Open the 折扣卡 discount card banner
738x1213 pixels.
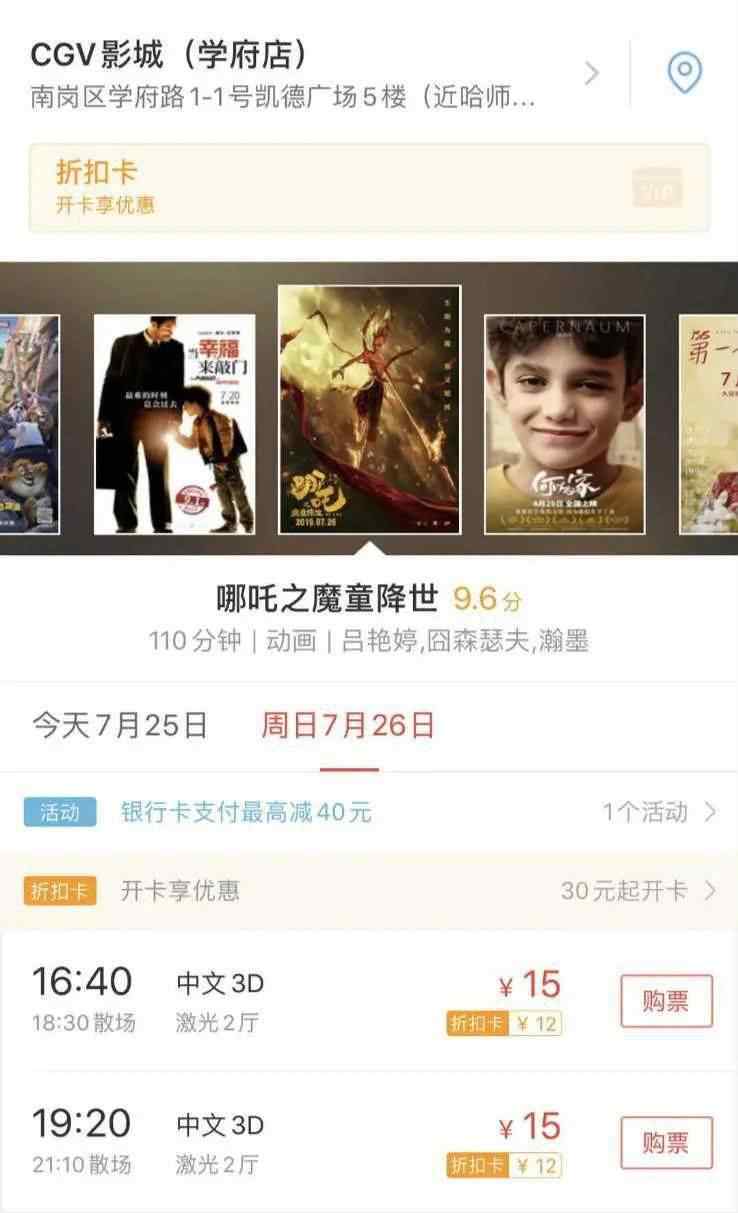(369, 187)
